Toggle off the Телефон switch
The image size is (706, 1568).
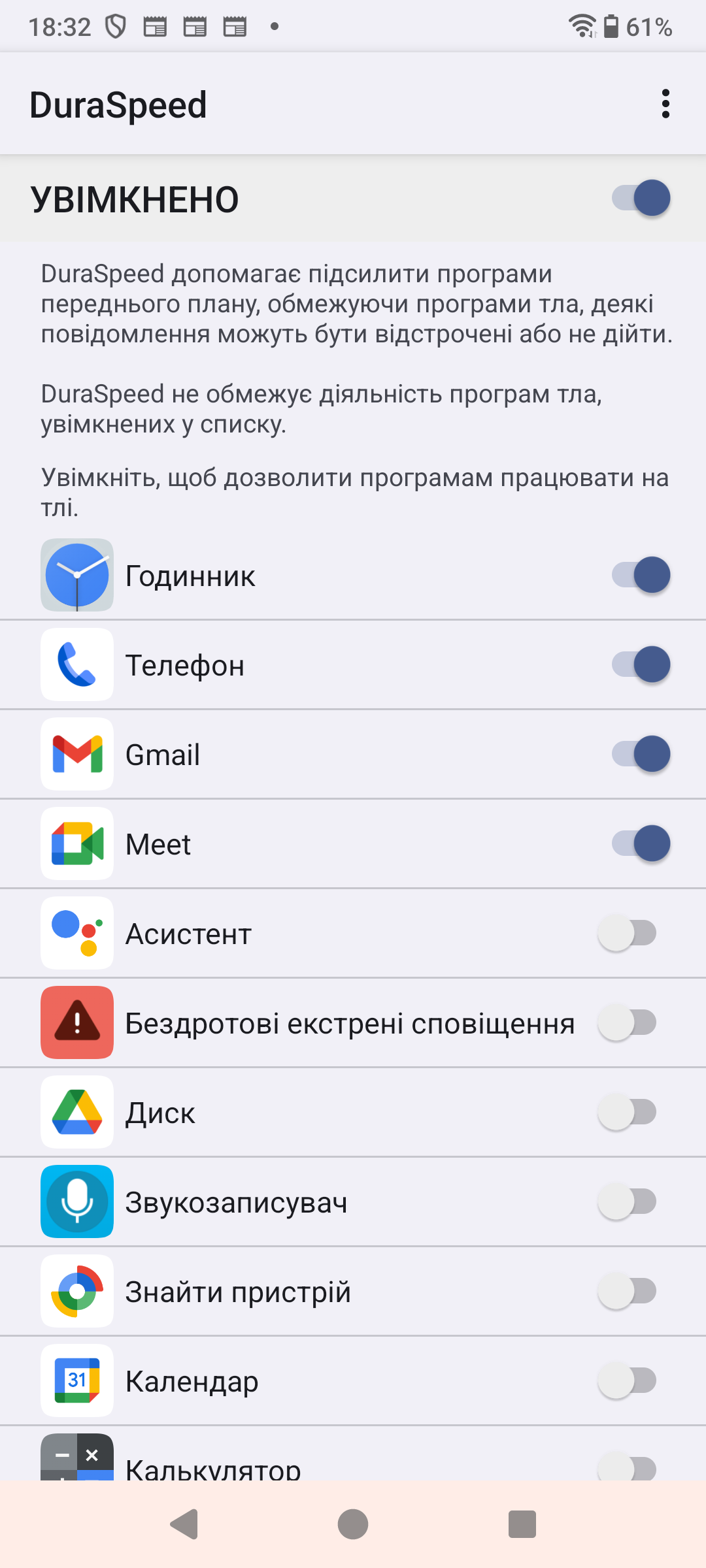pos(641,664)
